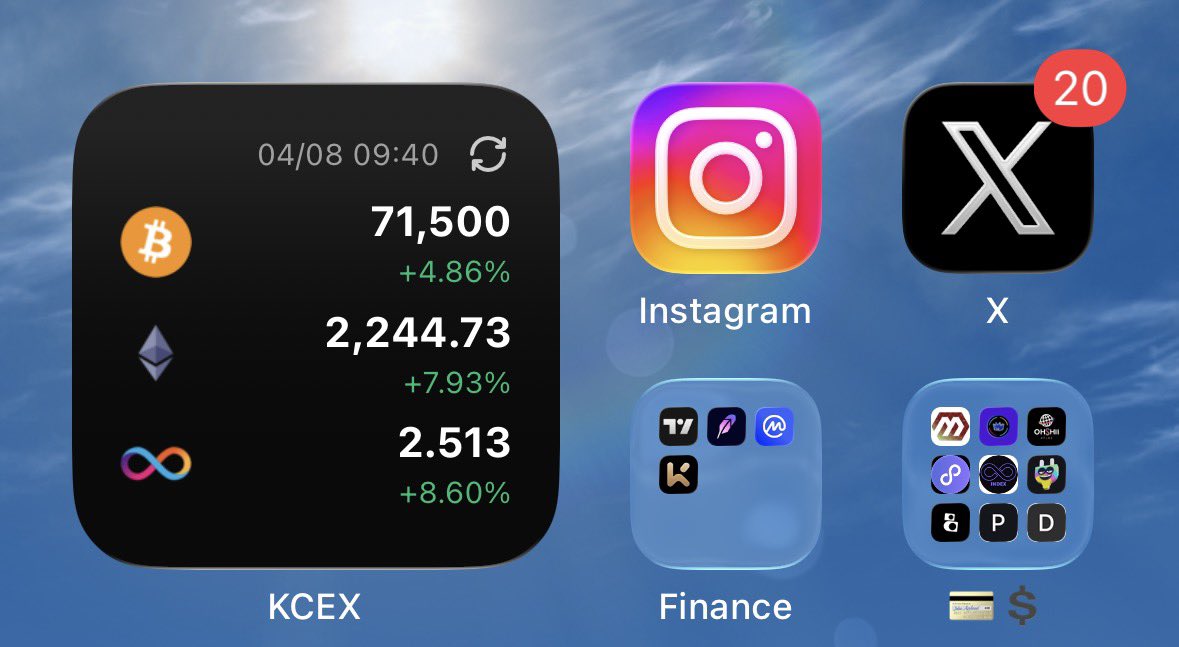Launch the X app

pos(997,178)
